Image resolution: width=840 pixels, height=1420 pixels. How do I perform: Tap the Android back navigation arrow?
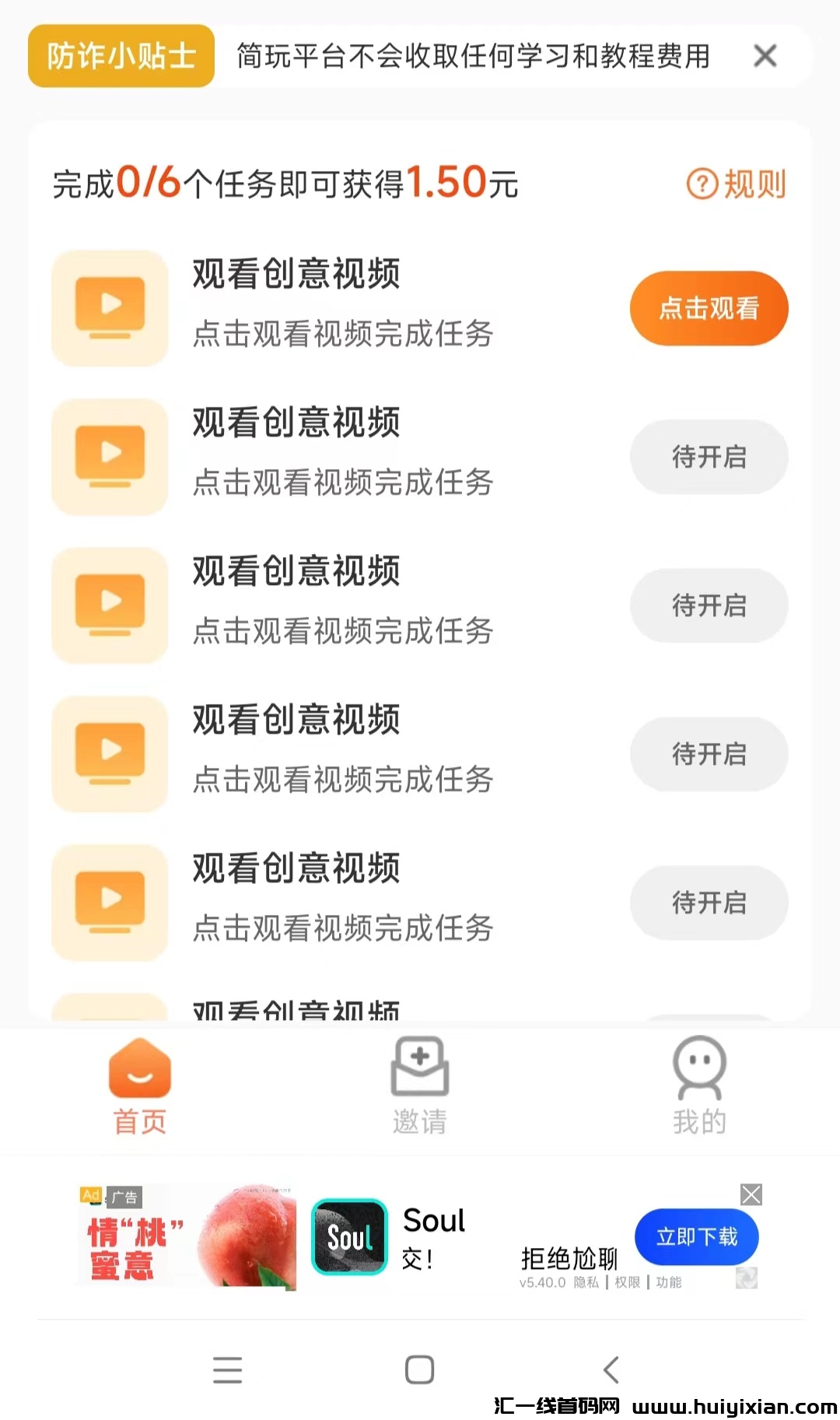point(611,1369)
